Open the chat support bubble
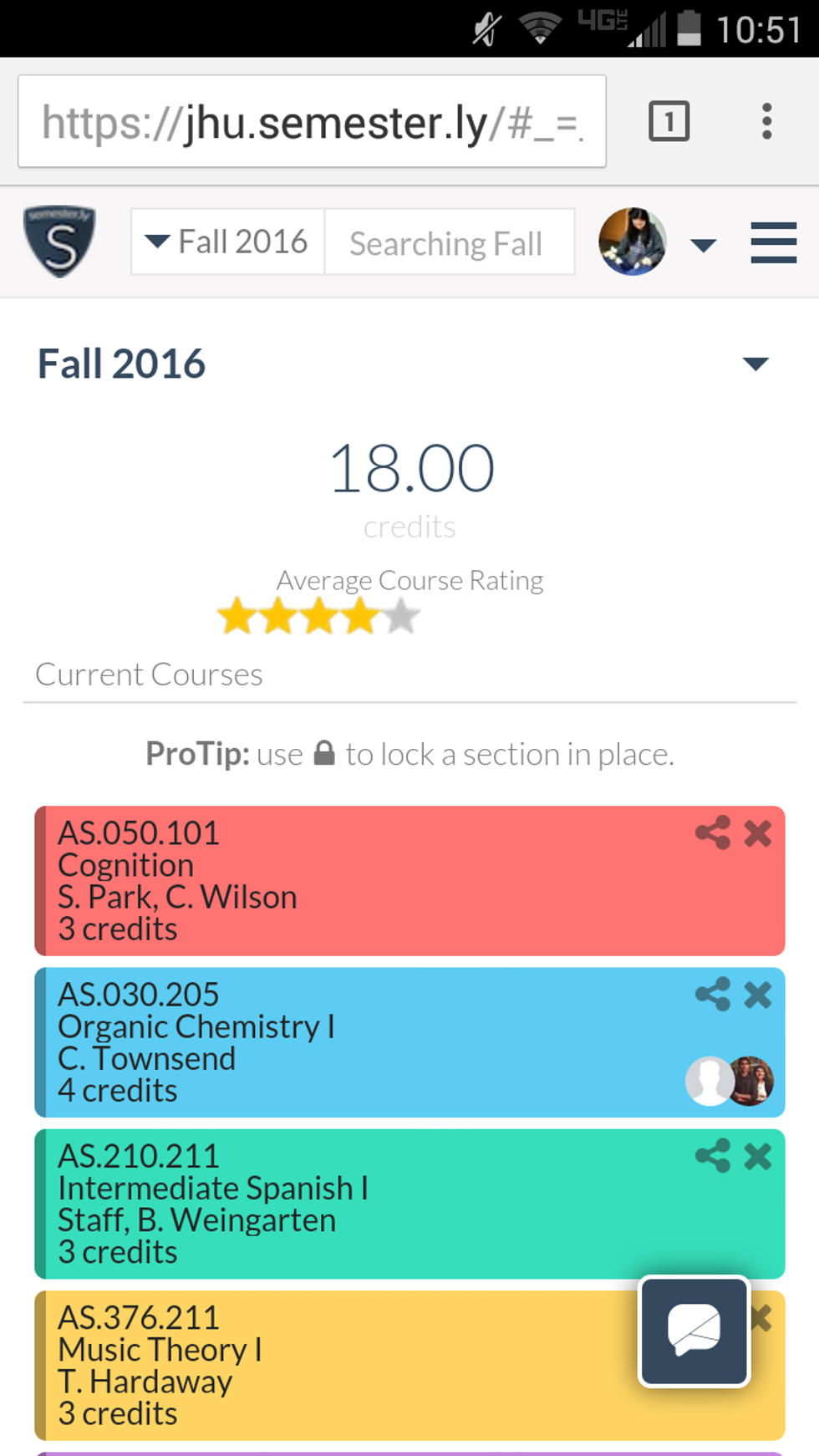Image resolution: width=819 pixels, height=1456 pixels. click(x=694, y=1331)
